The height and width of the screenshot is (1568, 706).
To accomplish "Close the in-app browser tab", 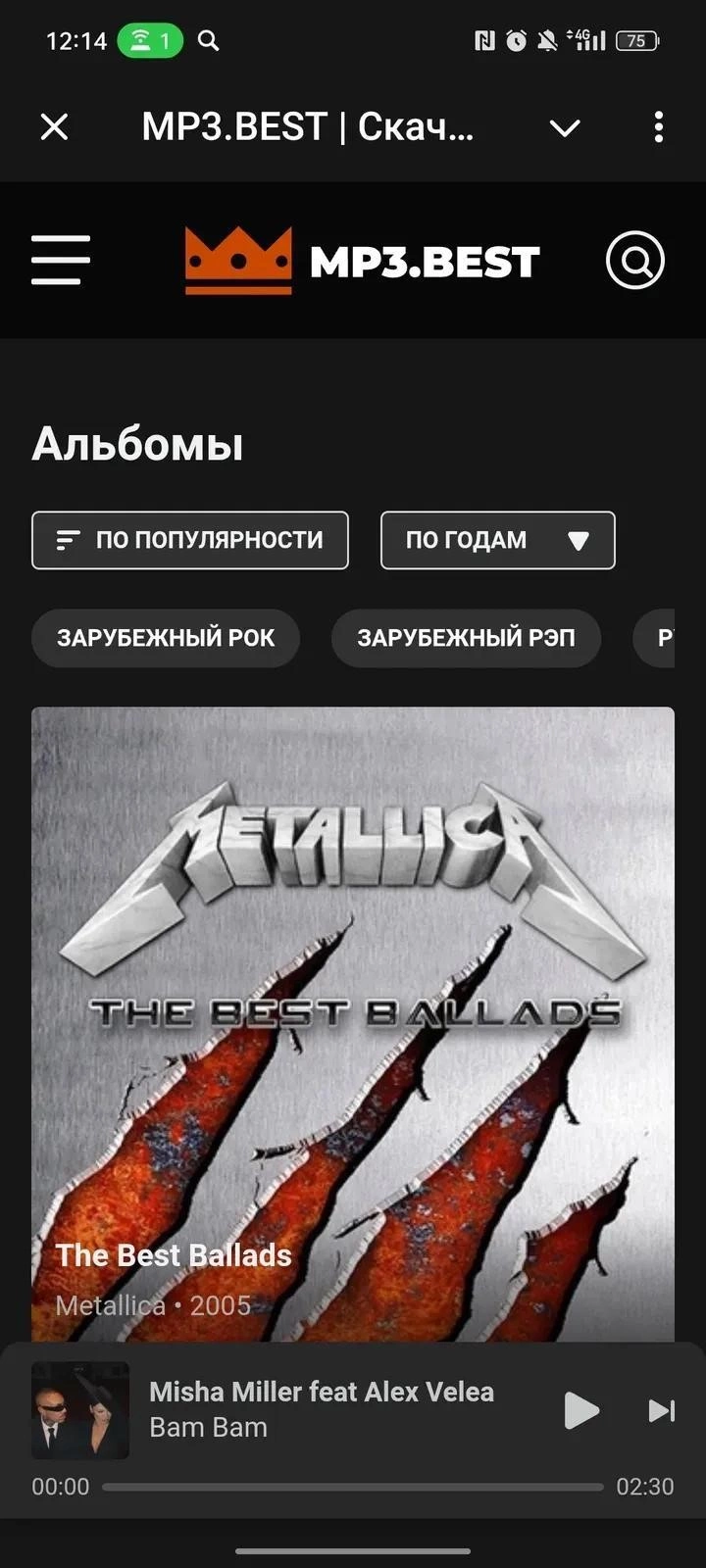I will click(55, 127).
